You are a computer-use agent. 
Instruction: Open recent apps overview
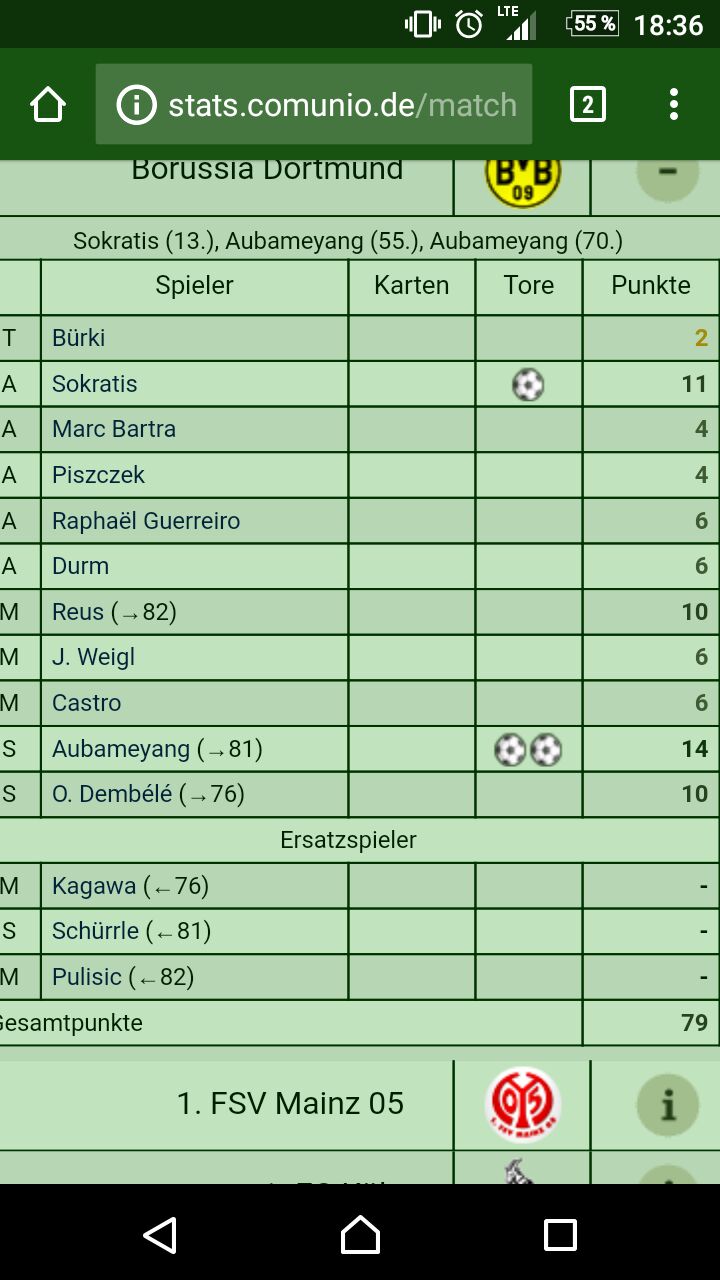(x=560, y=1235)
